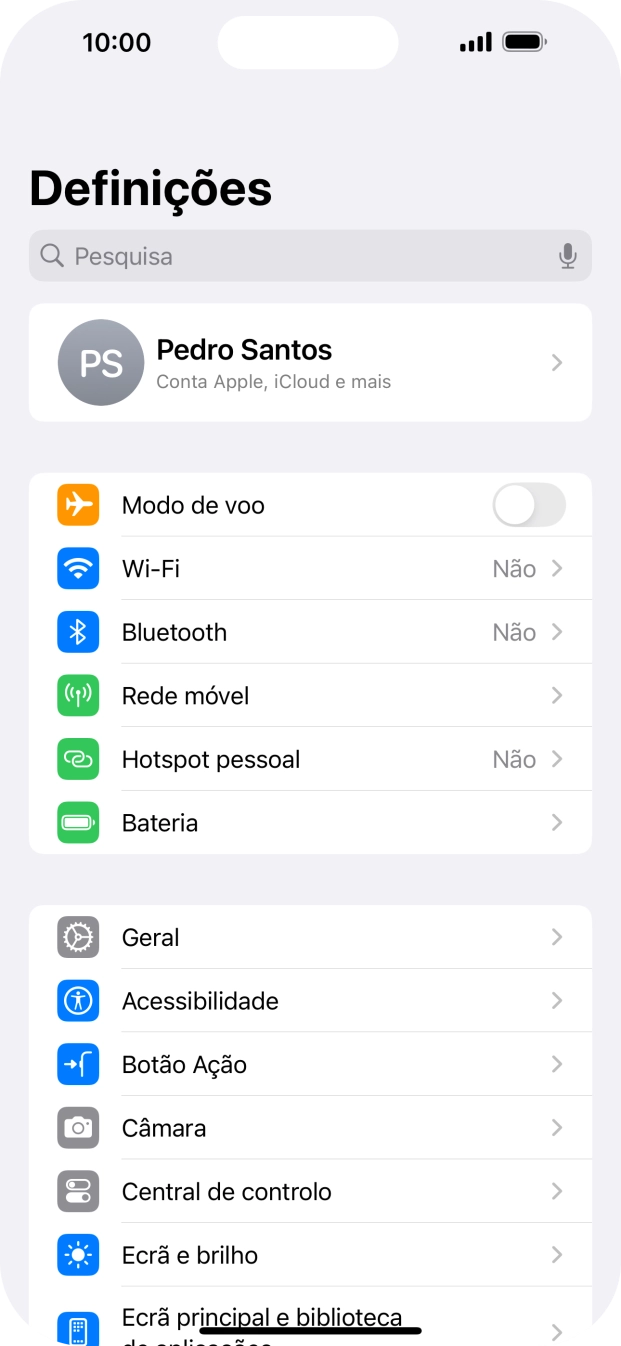The width and height of the screenshot is (621, 1346).
Task: Open Câmara settings
Action: click(x=310, y=1128)
